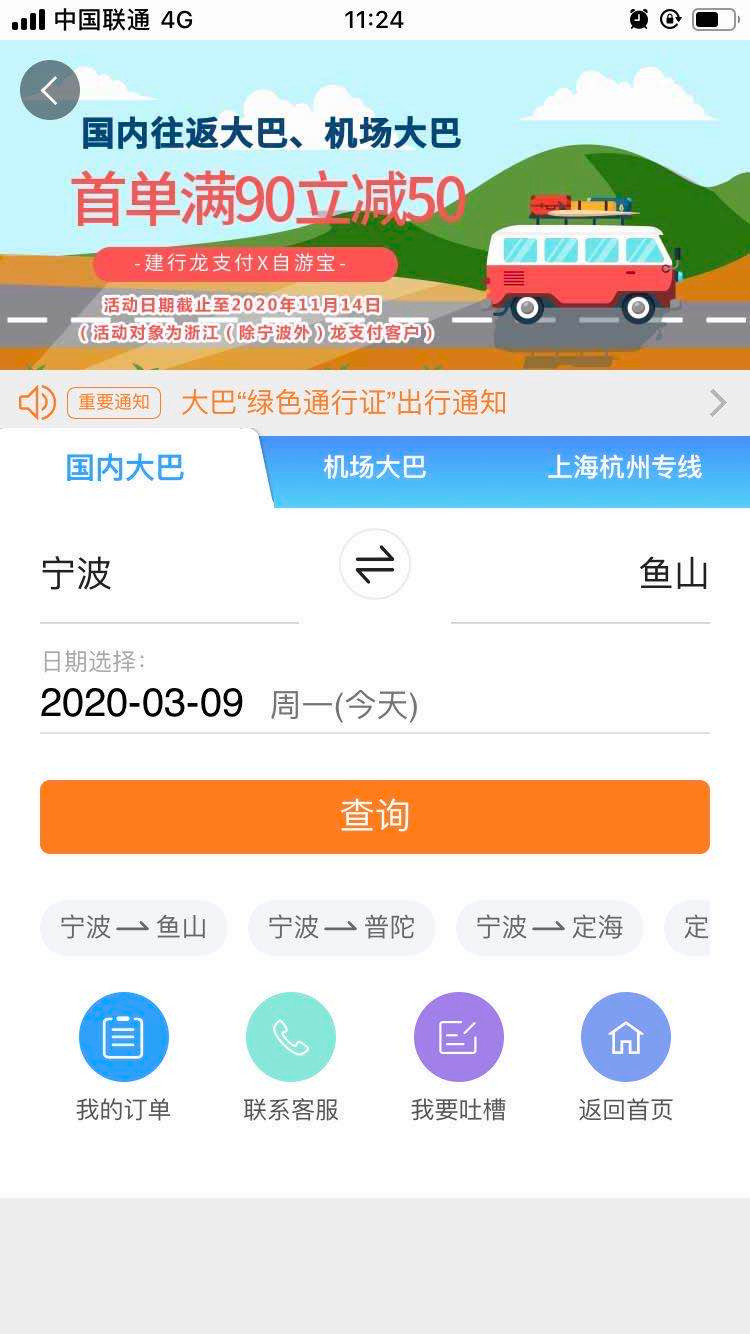Select the 宁波→普陀 quick route chip
This screenshot has height=1334, width=750.
pyautogui.click(x=341, y=928)
